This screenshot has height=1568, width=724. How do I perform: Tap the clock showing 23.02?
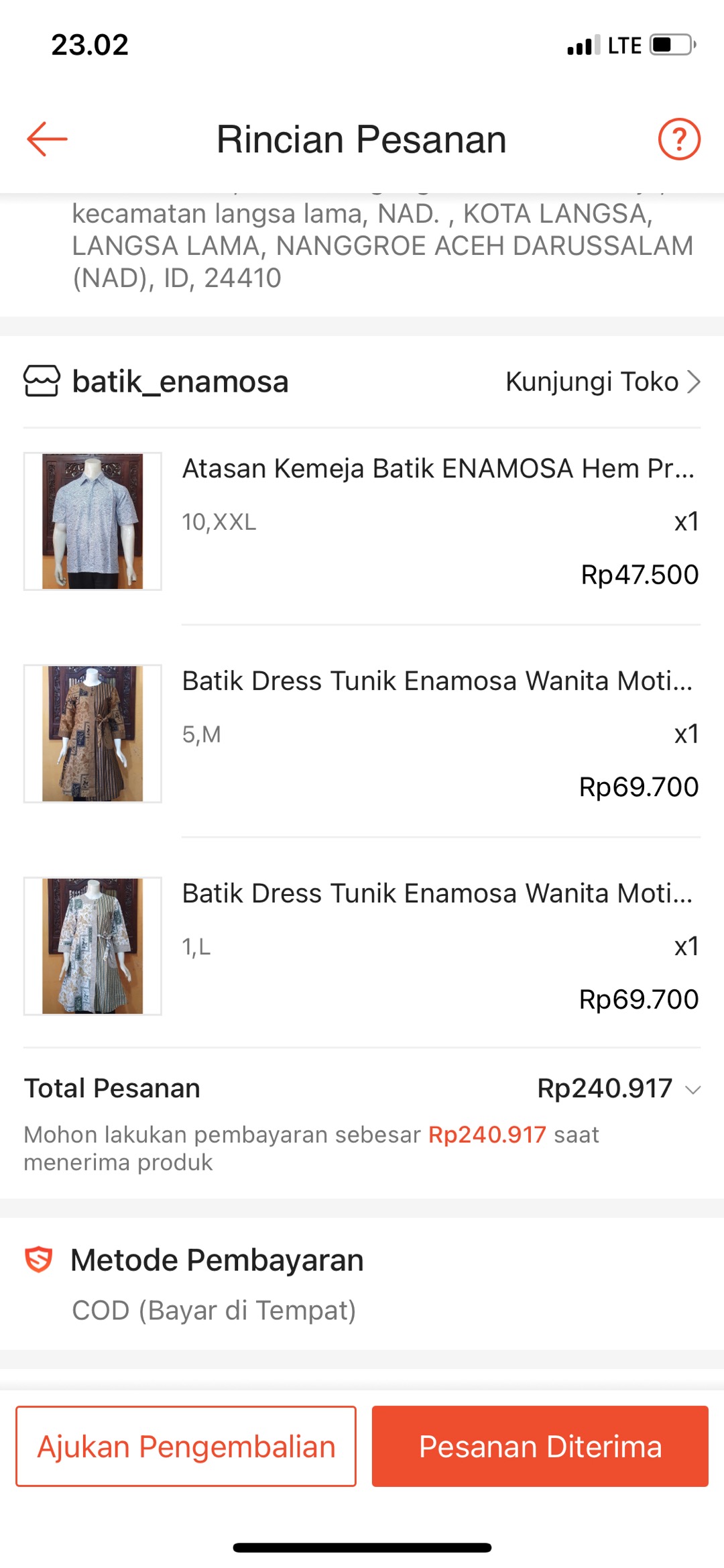click(89, 46)
